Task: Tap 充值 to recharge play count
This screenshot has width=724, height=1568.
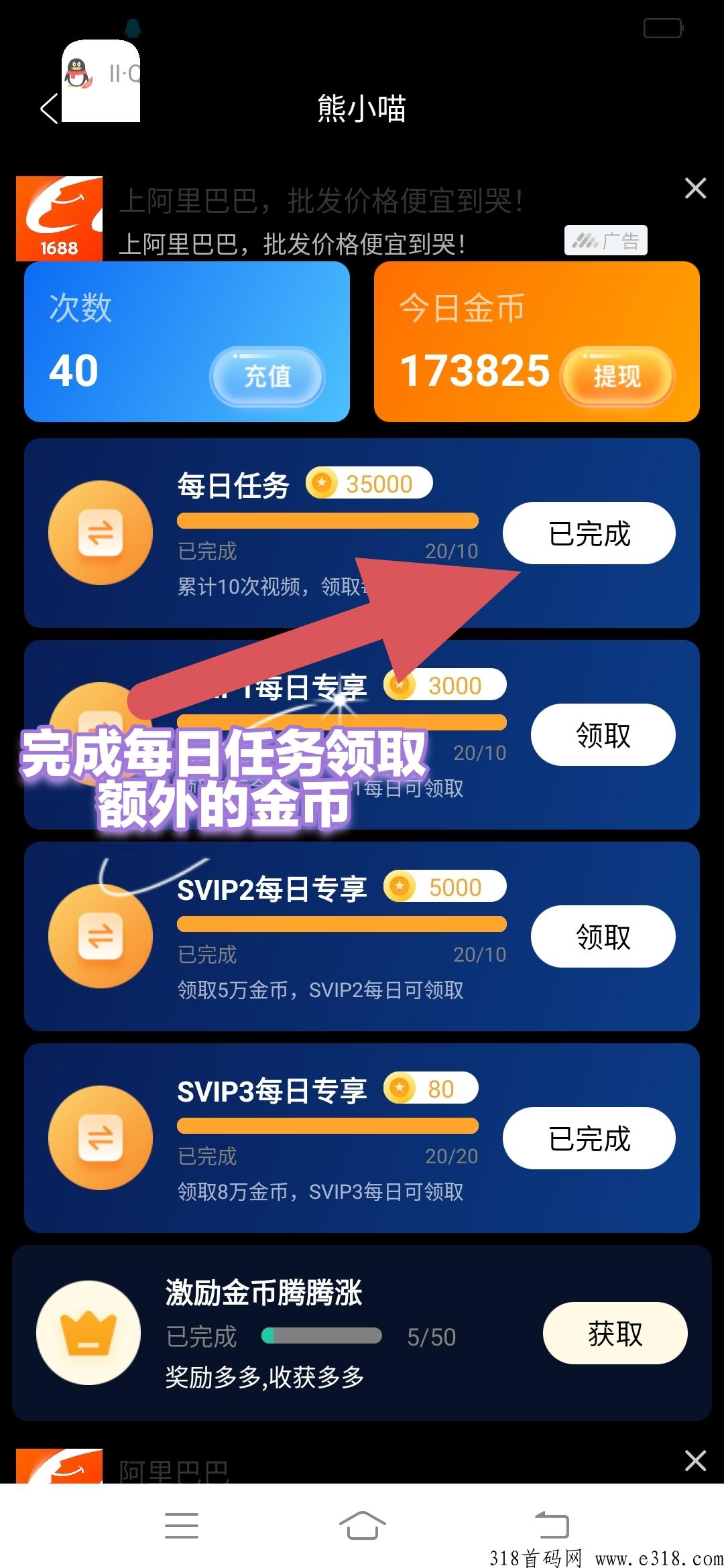Action: (267, 377)
